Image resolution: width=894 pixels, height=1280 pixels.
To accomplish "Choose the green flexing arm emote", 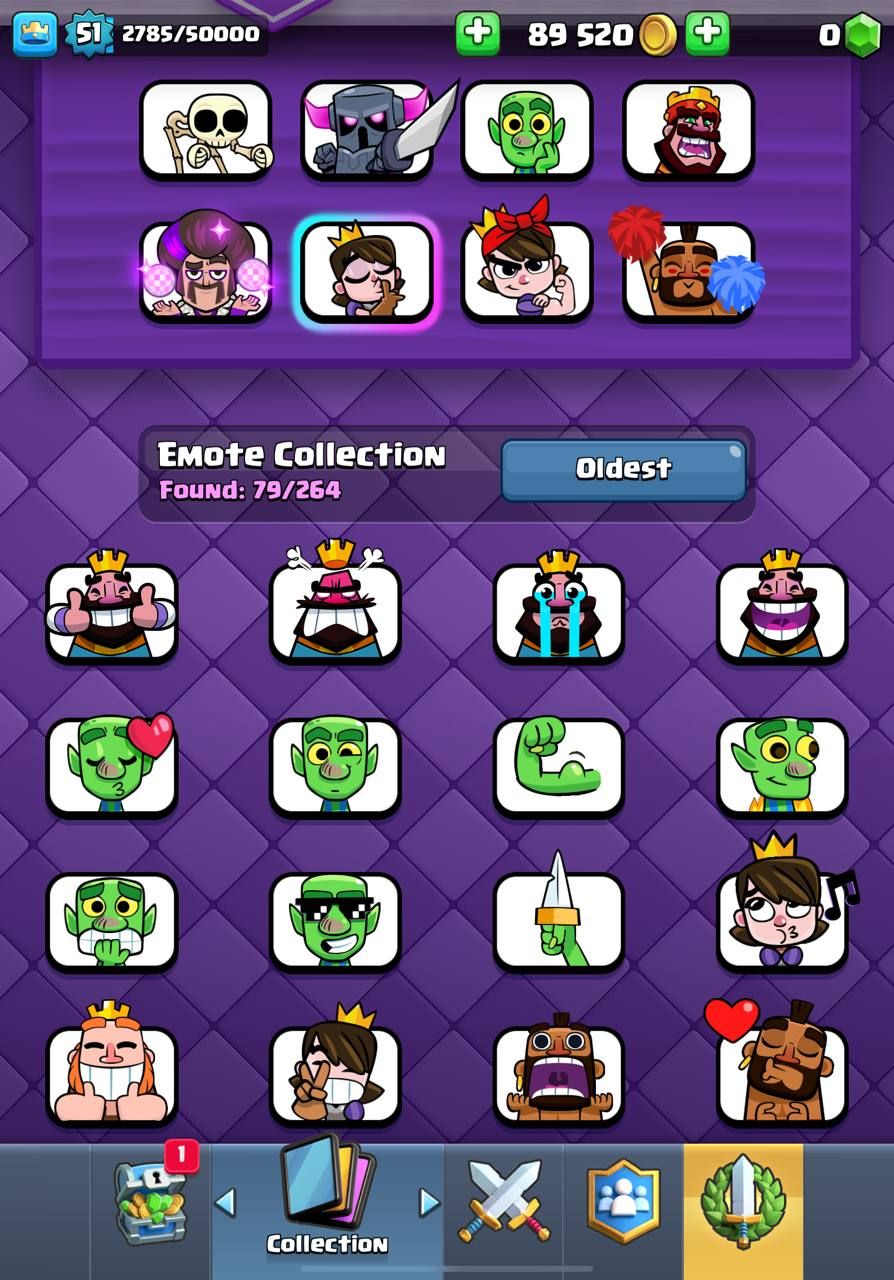I will point(558,767).
